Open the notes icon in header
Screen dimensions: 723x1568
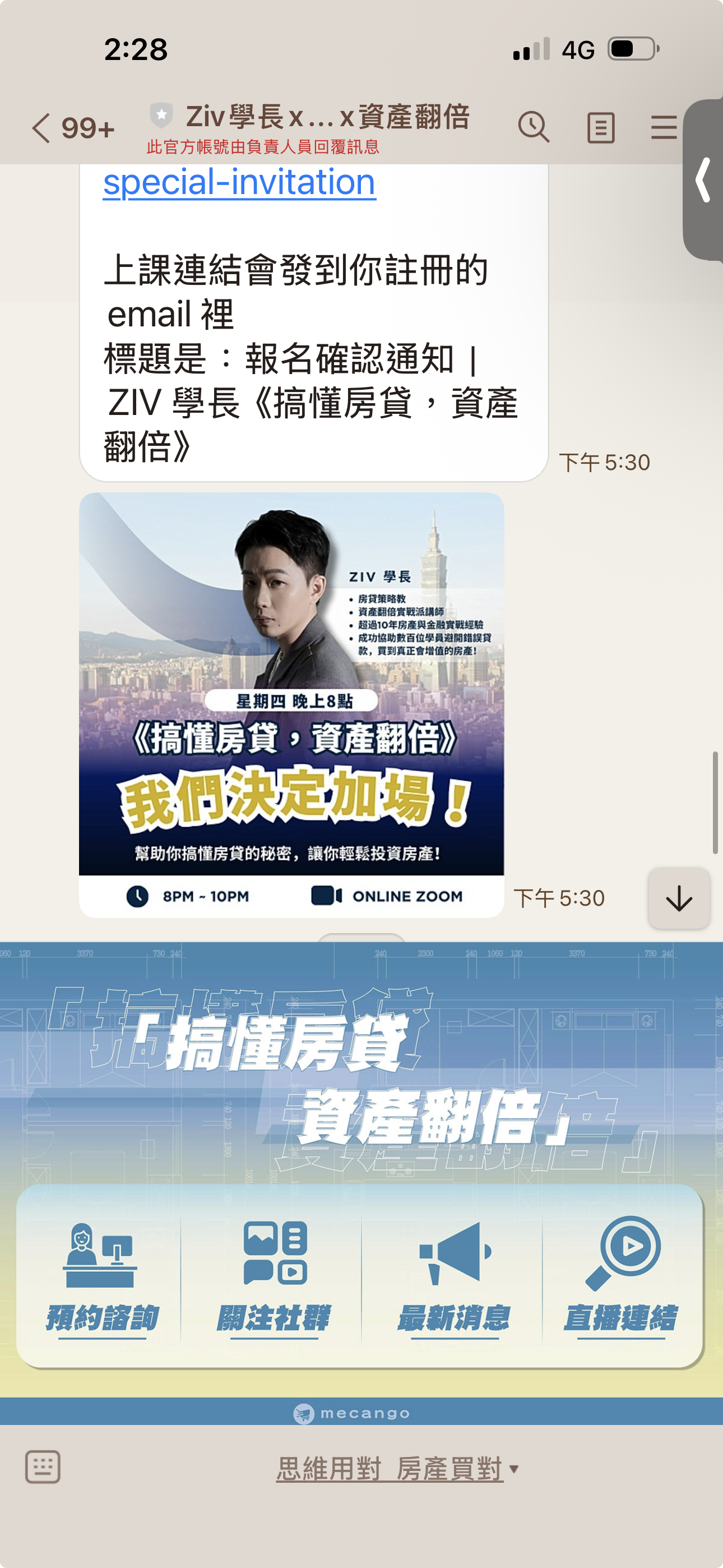600,128
